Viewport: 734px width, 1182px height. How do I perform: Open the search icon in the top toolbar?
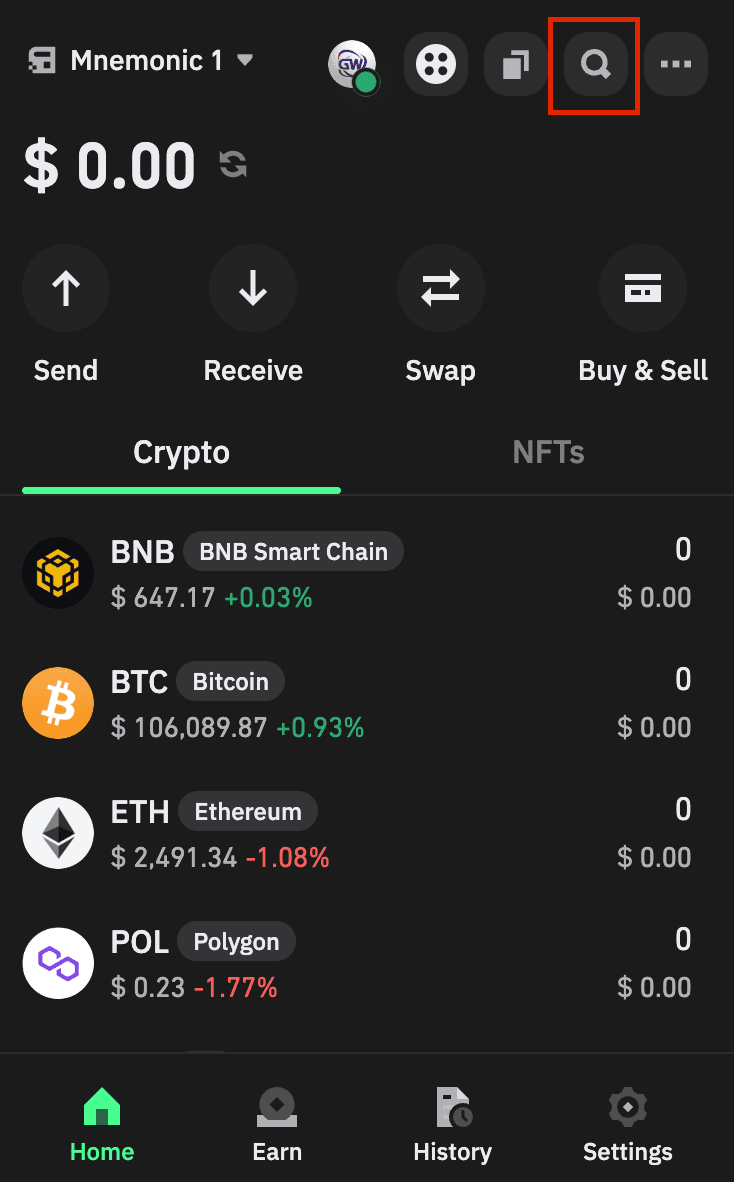(594, 64)
